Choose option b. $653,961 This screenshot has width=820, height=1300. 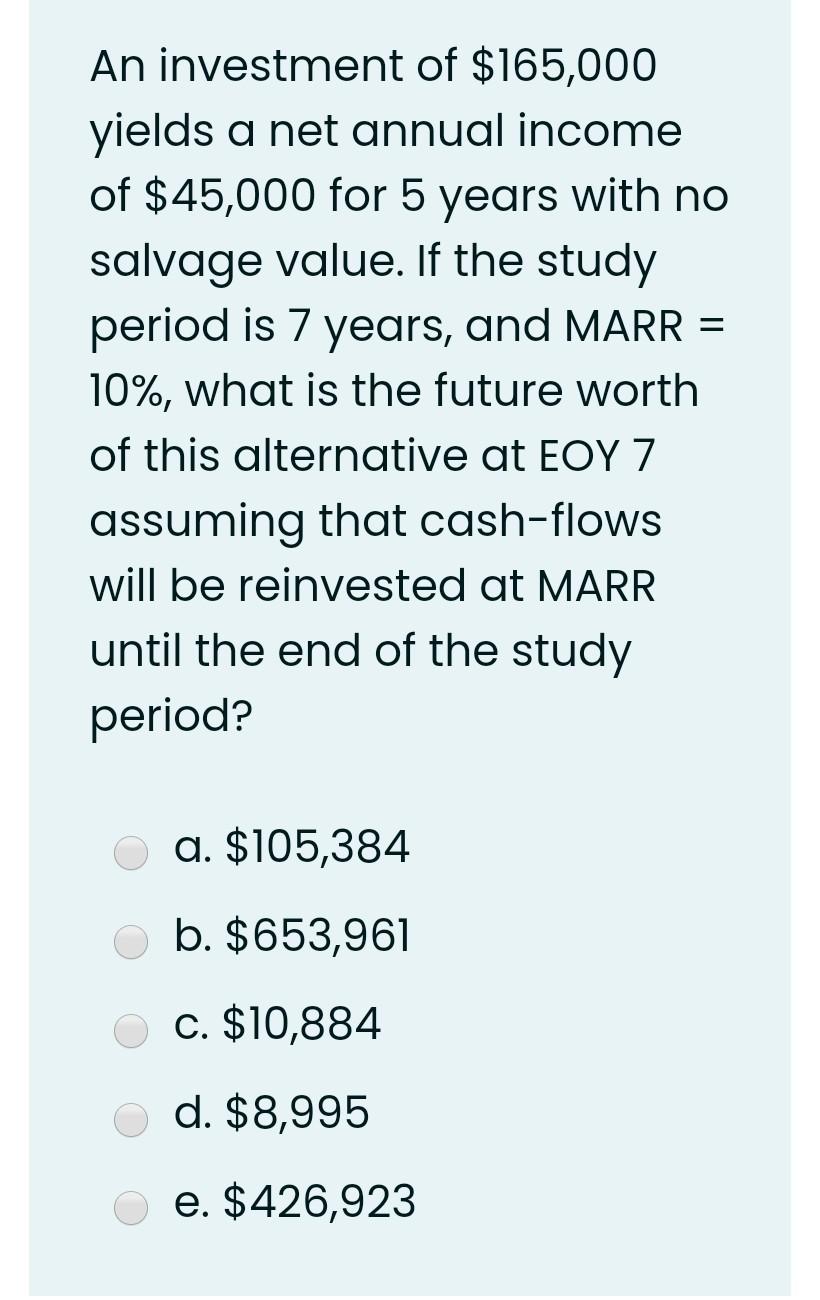(x=131, y=941)
